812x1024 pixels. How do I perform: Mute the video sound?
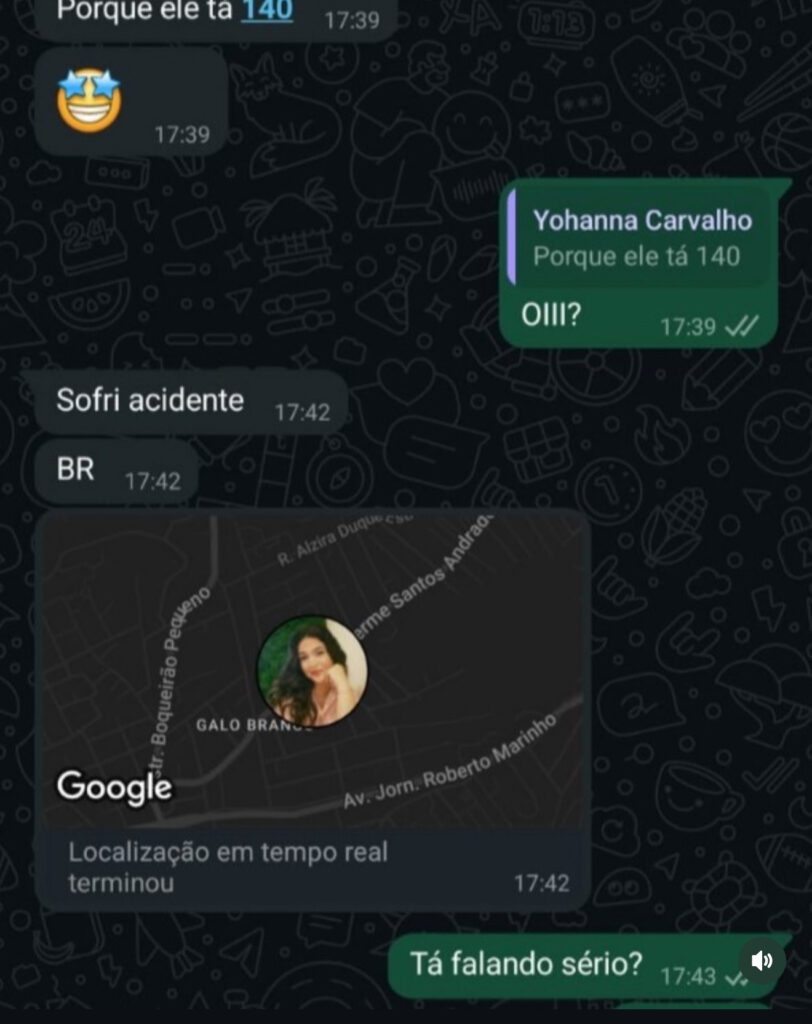762,961
